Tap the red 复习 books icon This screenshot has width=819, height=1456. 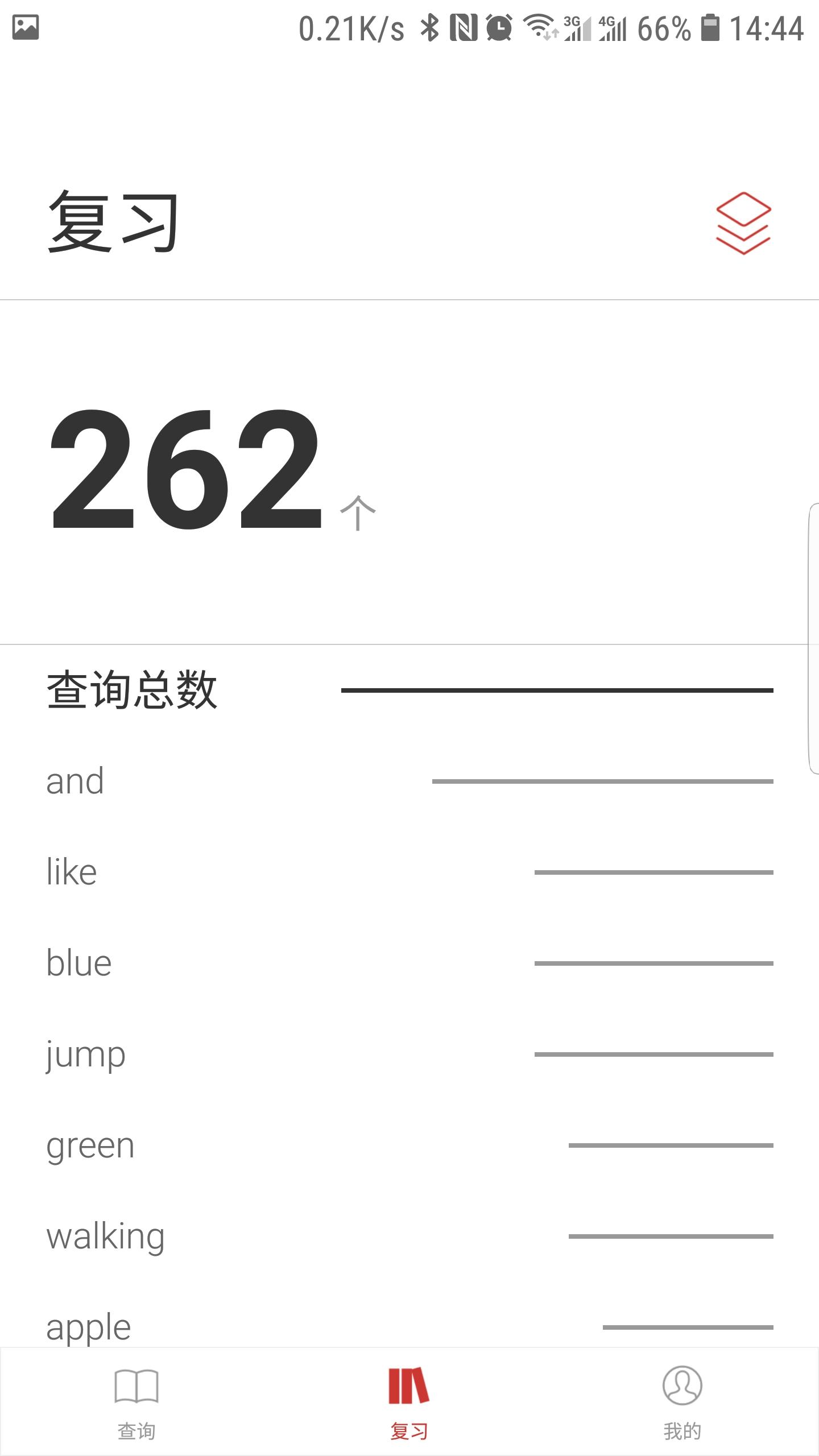click(409, 1387)
